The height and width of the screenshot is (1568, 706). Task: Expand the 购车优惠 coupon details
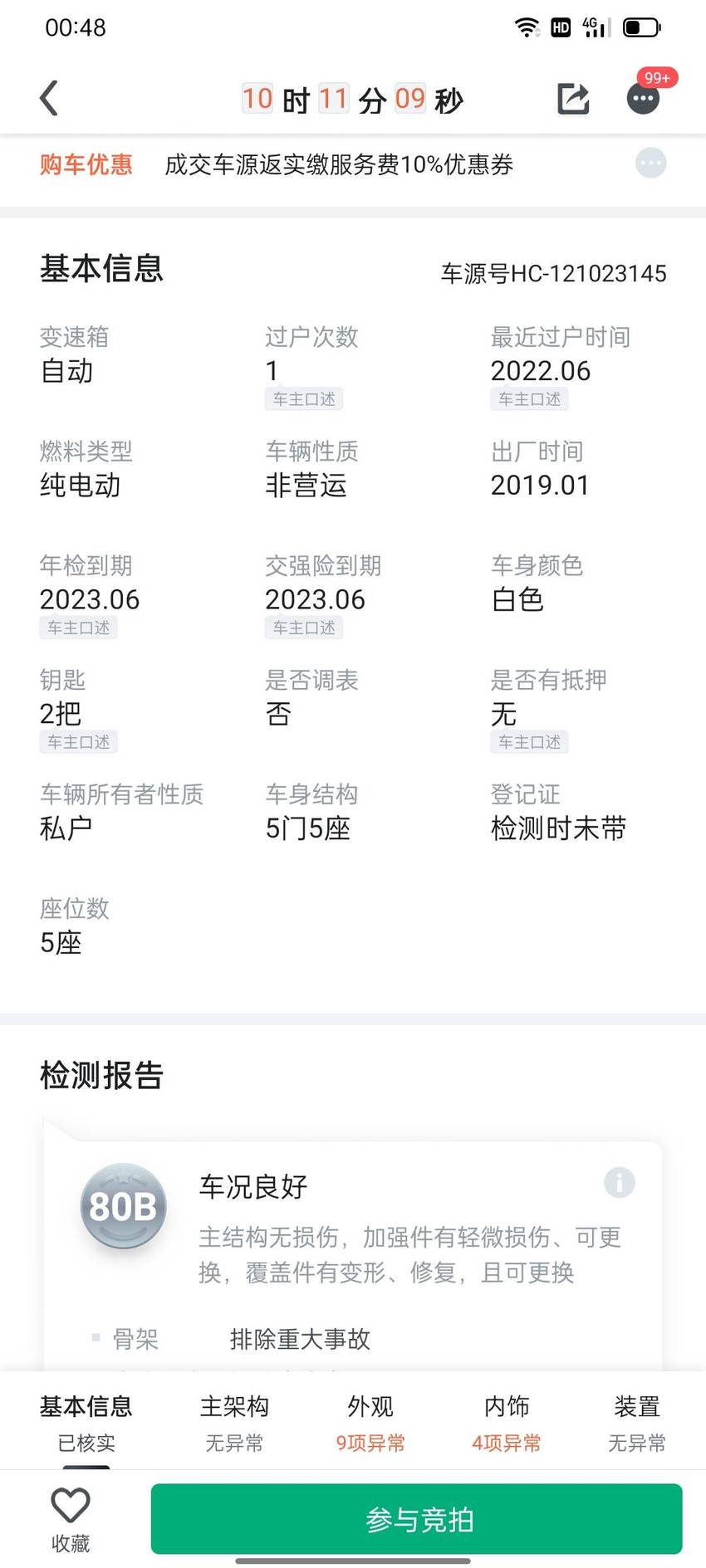(x=651, y=164)
